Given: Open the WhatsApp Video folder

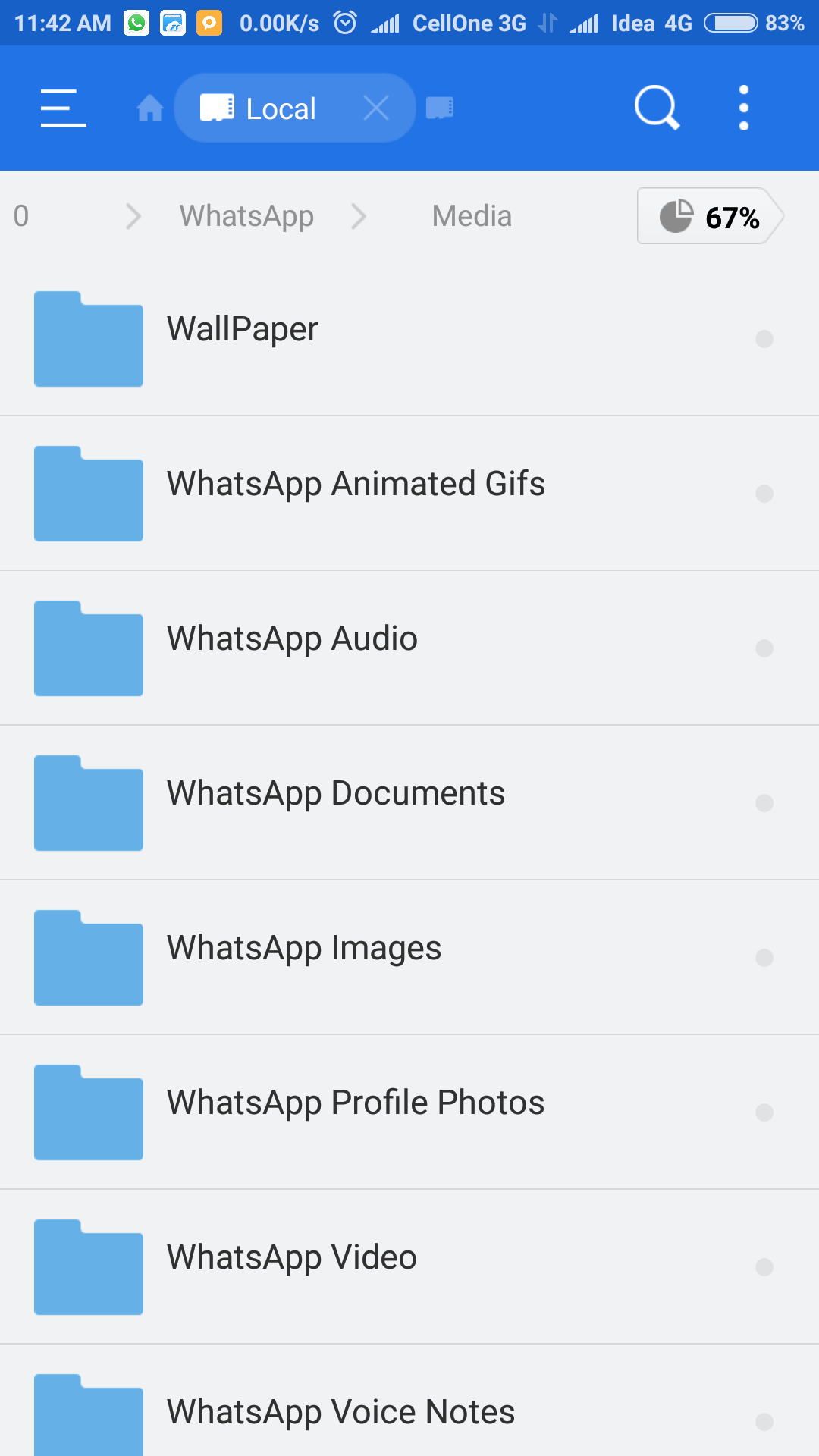Looking at the screenshot, I should point(291,1259).
